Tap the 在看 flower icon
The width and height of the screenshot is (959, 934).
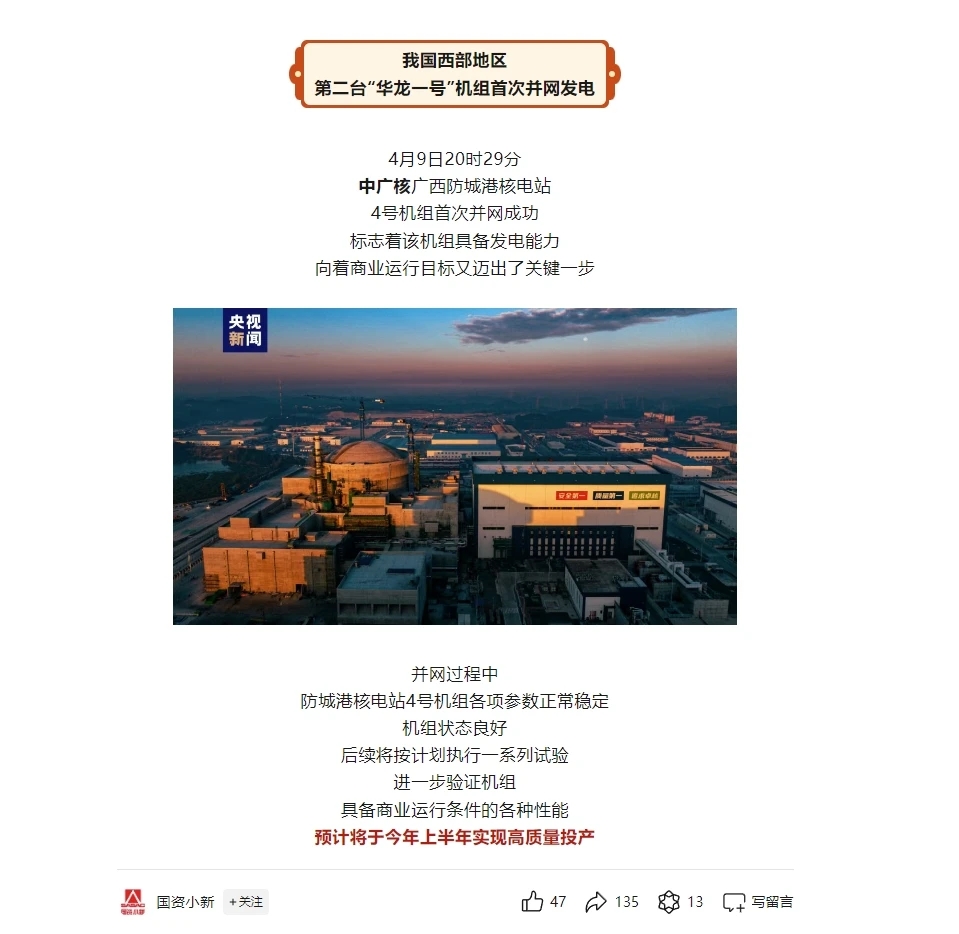click(669, 901)
